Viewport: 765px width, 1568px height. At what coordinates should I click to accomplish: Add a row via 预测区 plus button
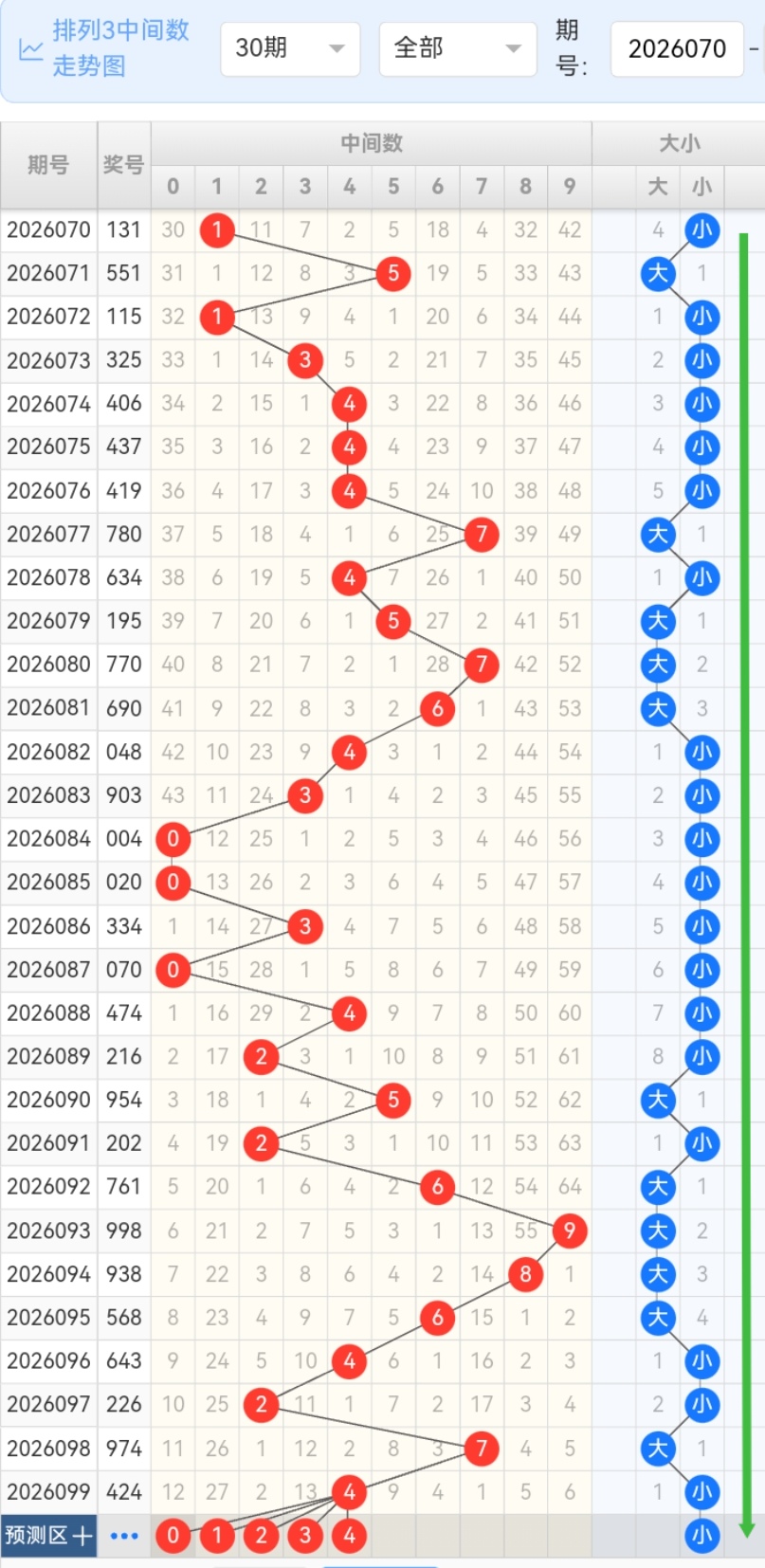pos(48,1536)
